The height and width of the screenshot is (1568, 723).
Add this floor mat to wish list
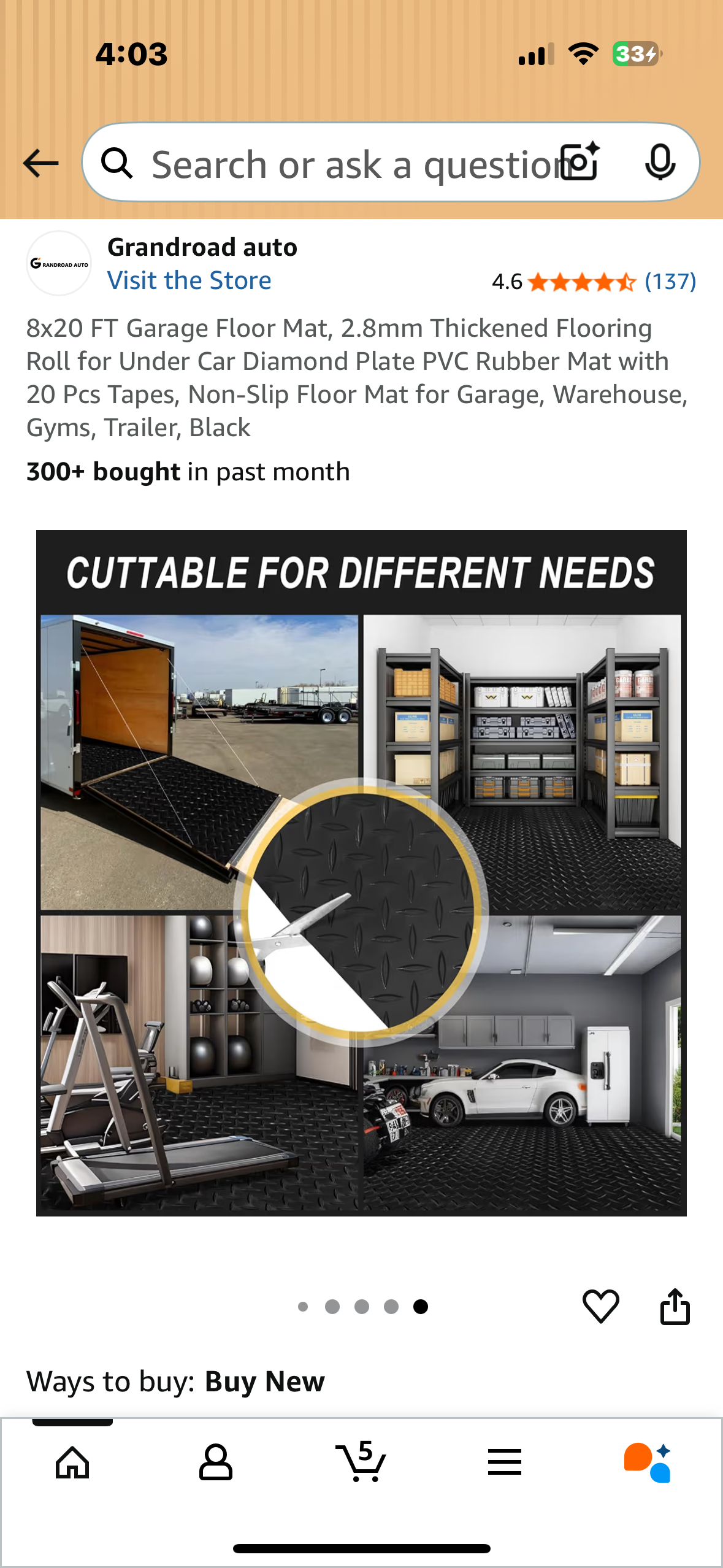(600, 1306)
